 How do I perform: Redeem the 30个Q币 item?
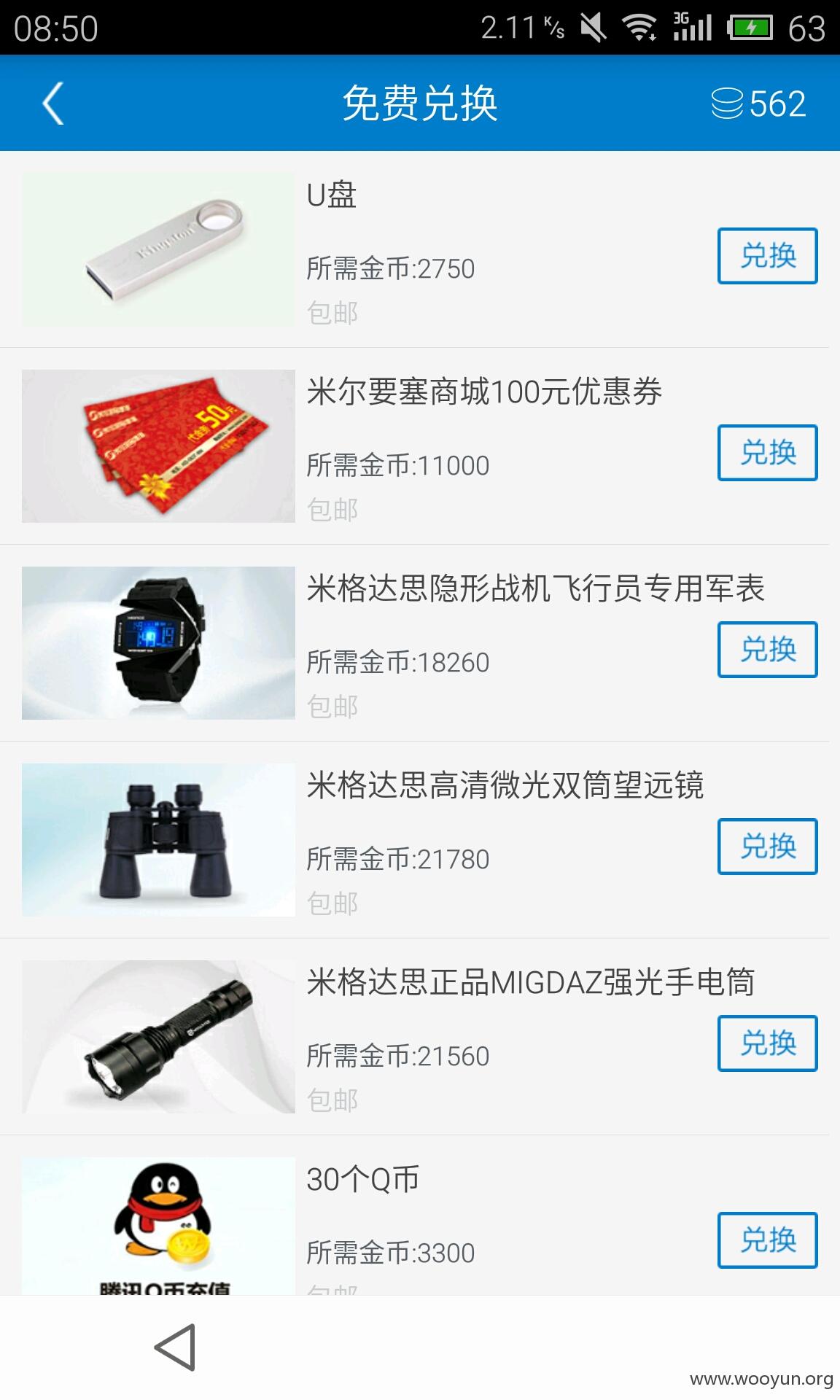pos(767,1240)
